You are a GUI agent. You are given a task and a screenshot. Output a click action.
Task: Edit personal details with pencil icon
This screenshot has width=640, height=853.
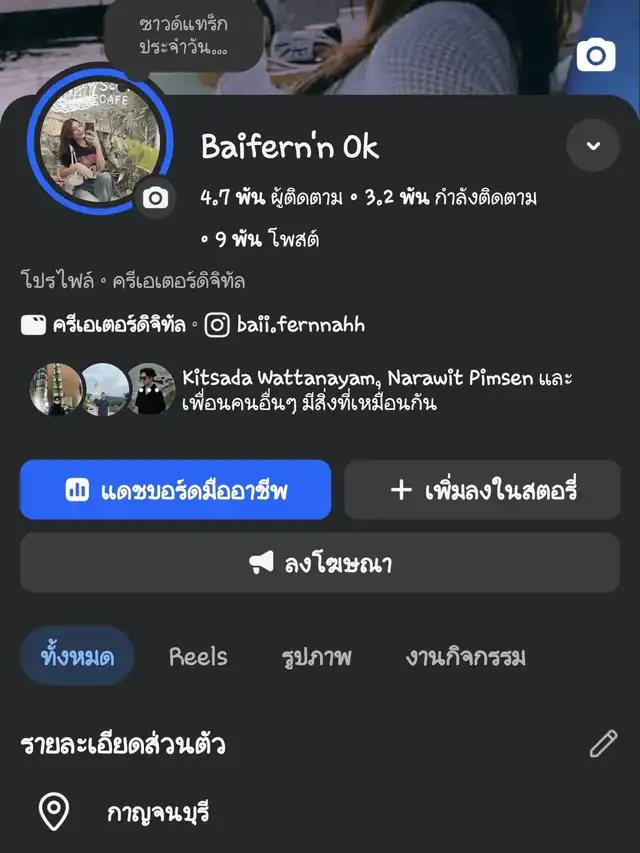pyautogui.click(x=603, y=743)
